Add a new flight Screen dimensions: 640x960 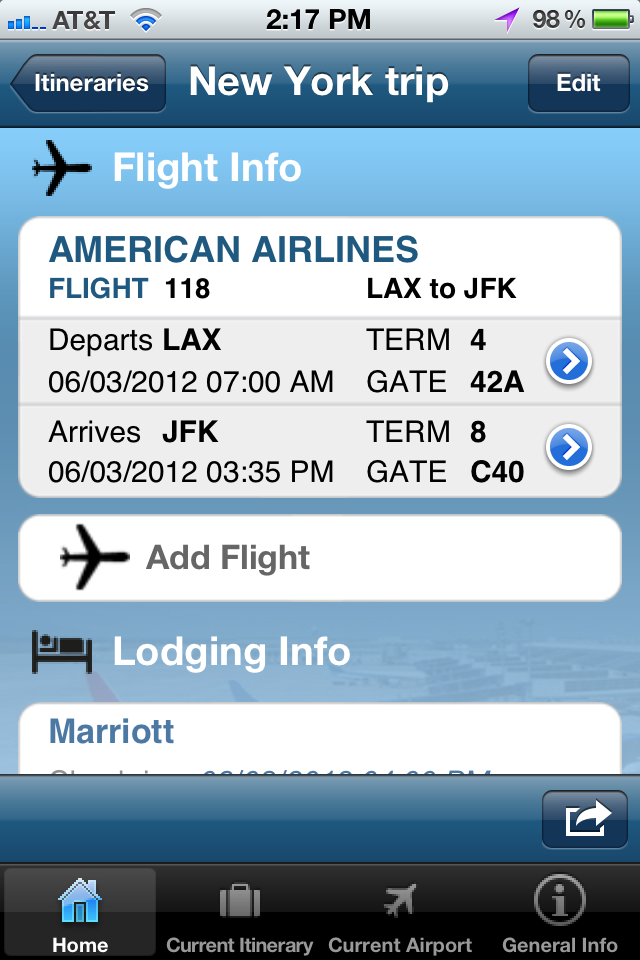[x=320, y=558]
